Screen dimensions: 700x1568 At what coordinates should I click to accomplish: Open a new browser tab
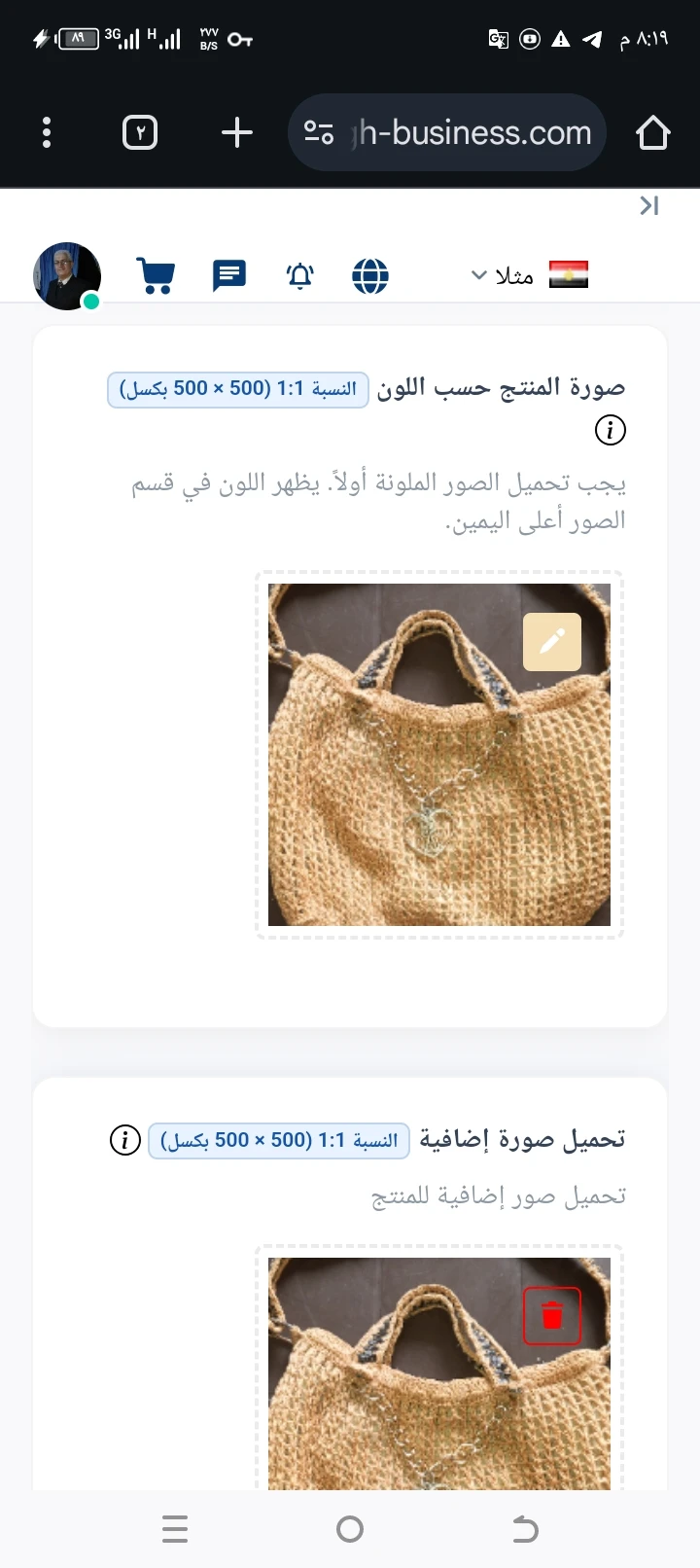coord(237,132)
